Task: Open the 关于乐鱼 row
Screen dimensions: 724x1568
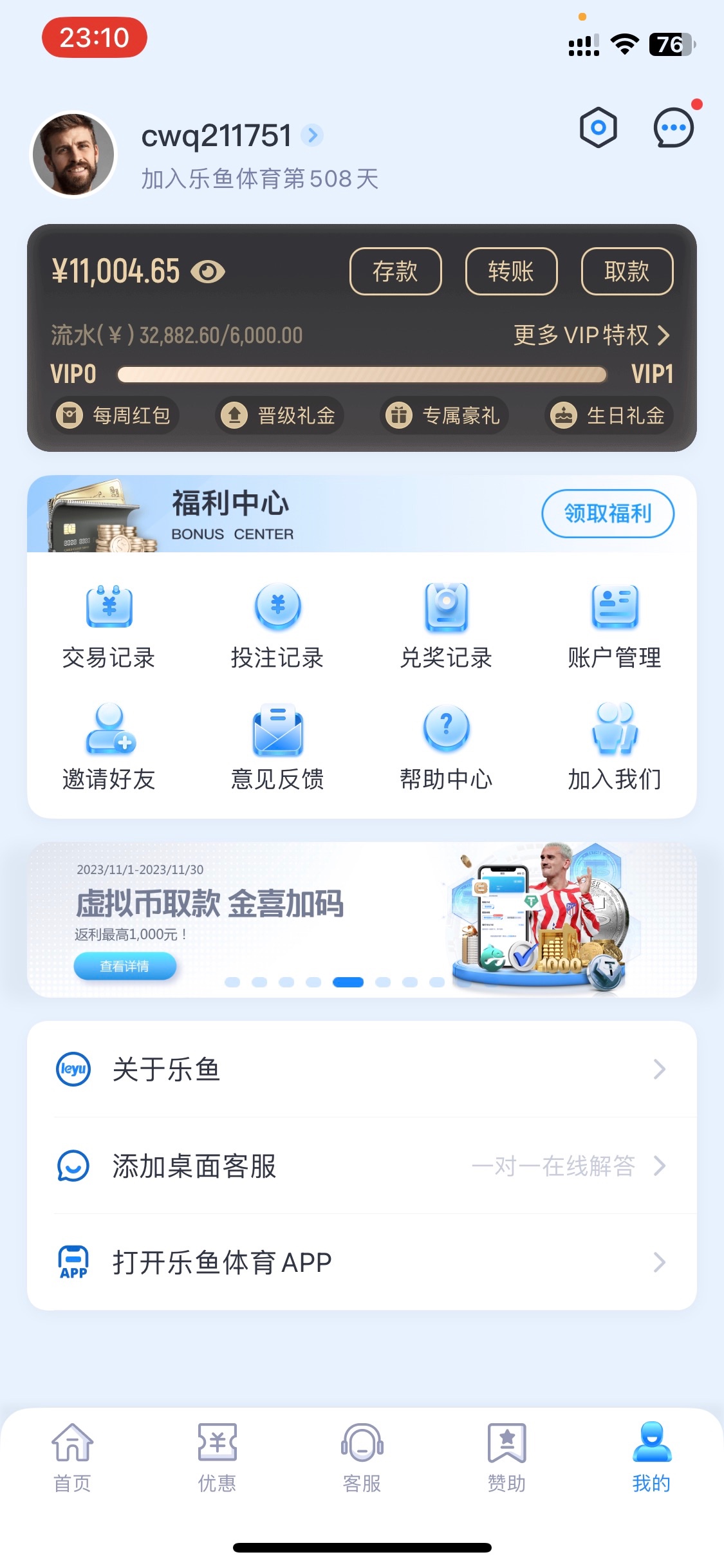Action: [x=362, y=1069]
